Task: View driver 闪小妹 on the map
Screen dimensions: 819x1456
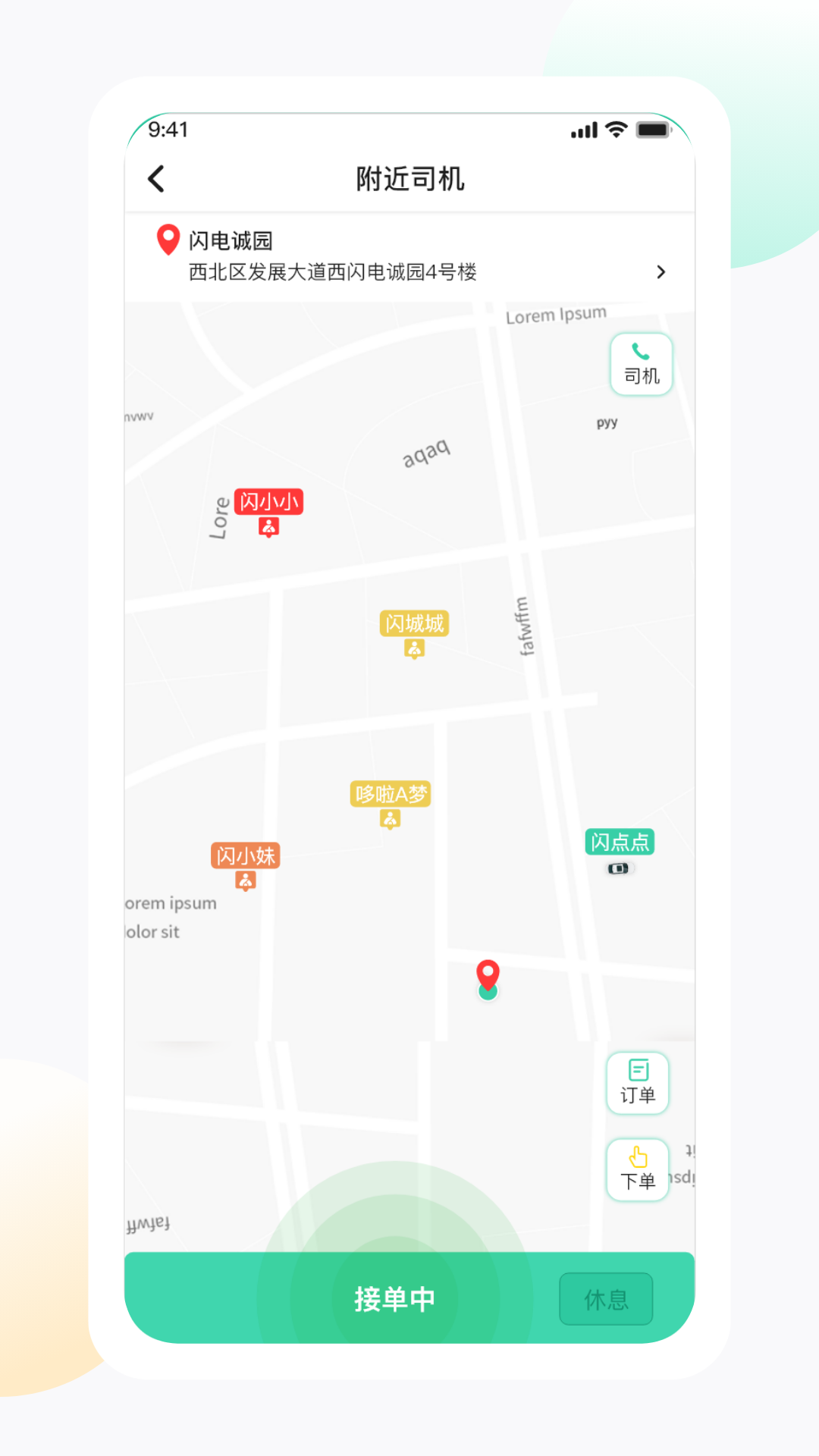Action: (x=245, y=866)
